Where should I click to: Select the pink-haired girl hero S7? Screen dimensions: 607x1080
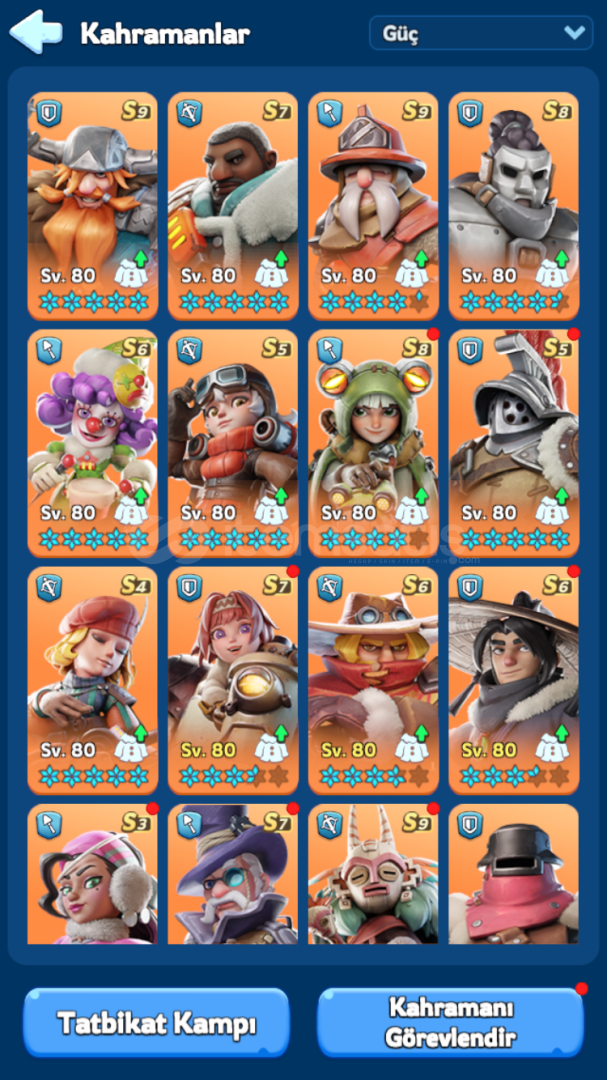(232, 678)
